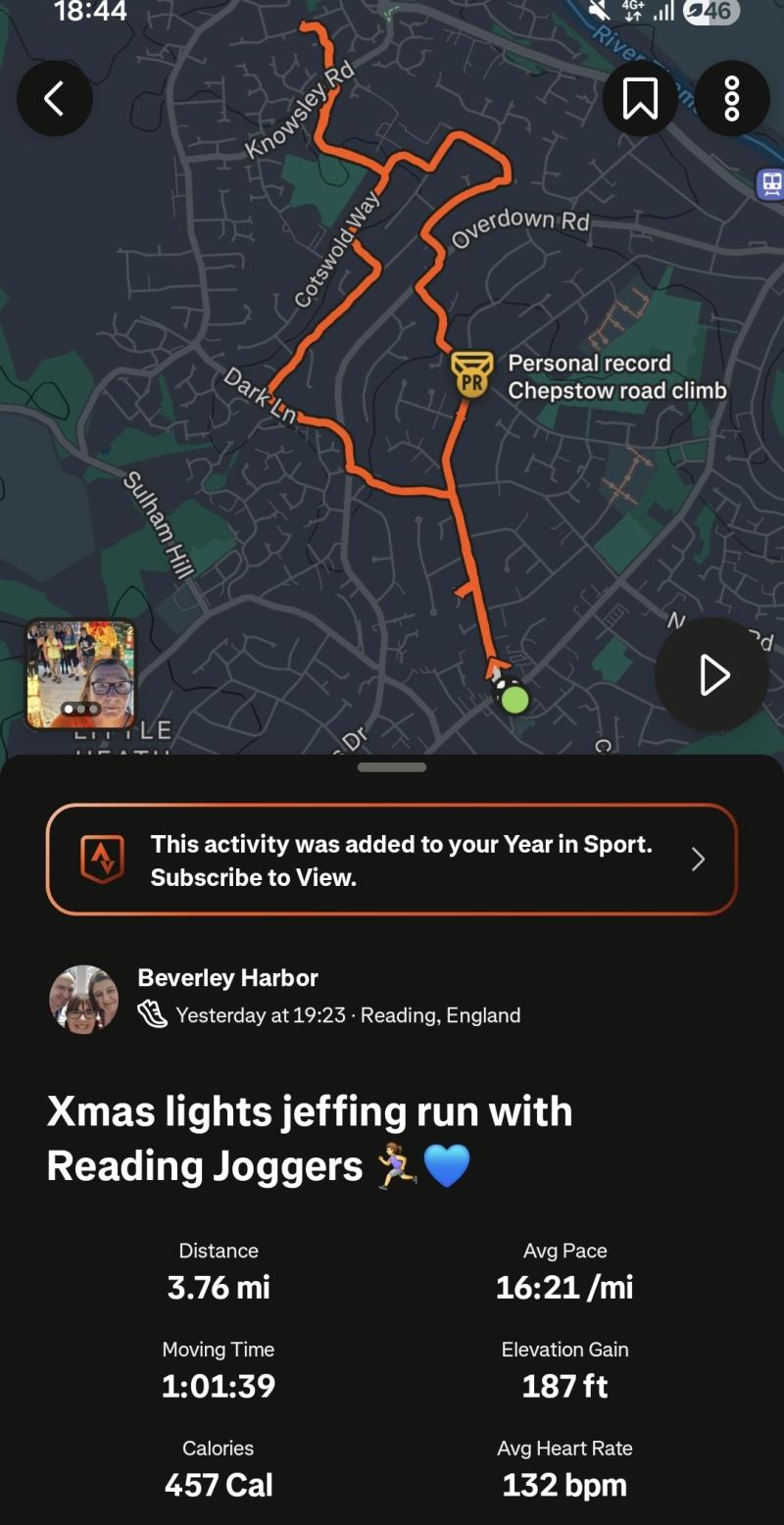Tap the Chepstow road climb PR badge
This screenshot has width=784, height=1525.
pyautogui.click(x=472, y=376)
